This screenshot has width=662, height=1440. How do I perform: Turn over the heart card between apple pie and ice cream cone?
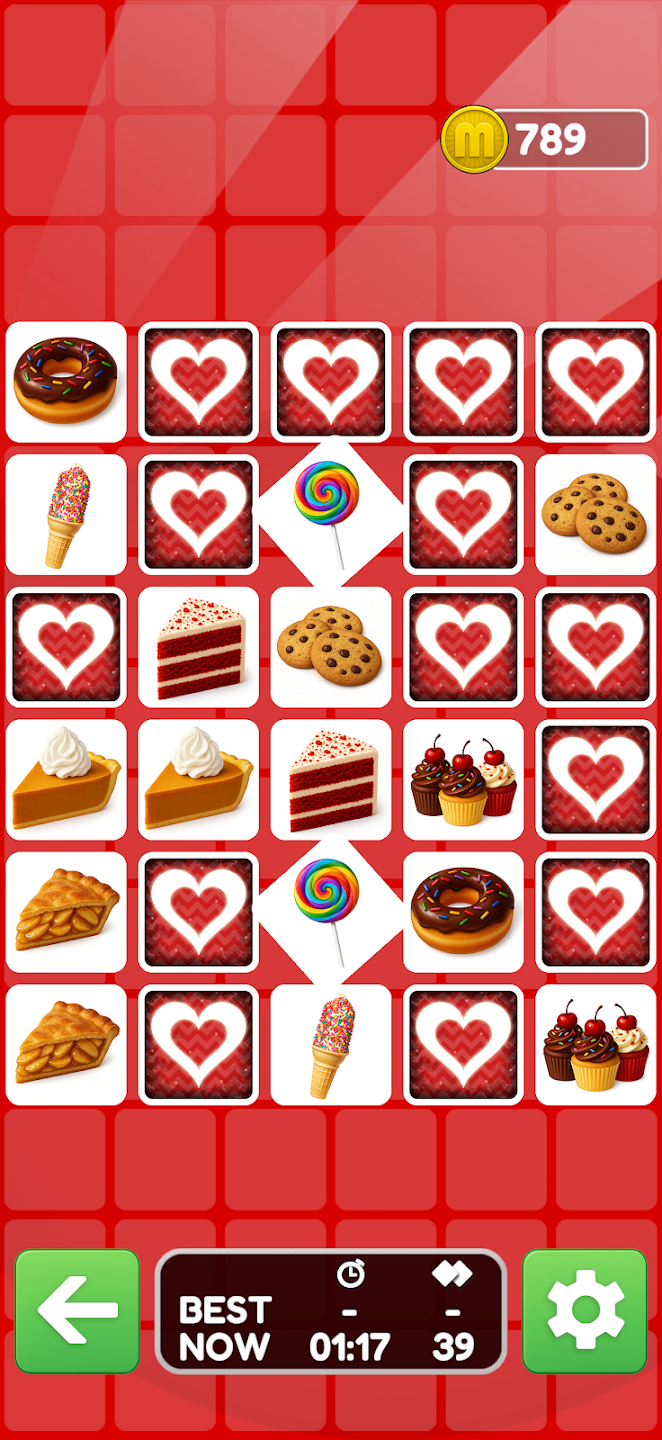[198, 1045]
